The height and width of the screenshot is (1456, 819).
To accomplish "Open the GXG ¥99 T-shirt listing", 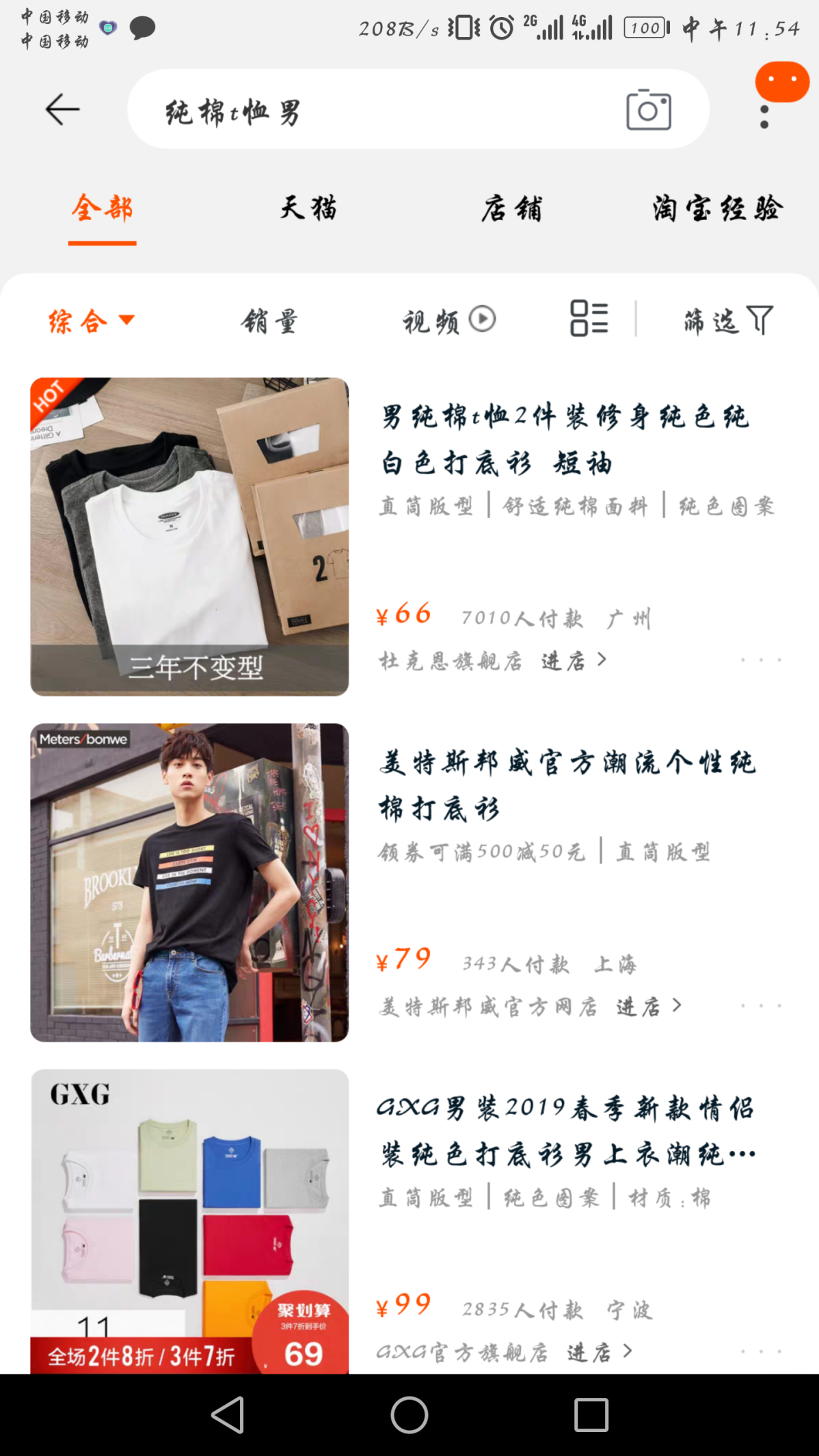I will [x=567, y=1131].
